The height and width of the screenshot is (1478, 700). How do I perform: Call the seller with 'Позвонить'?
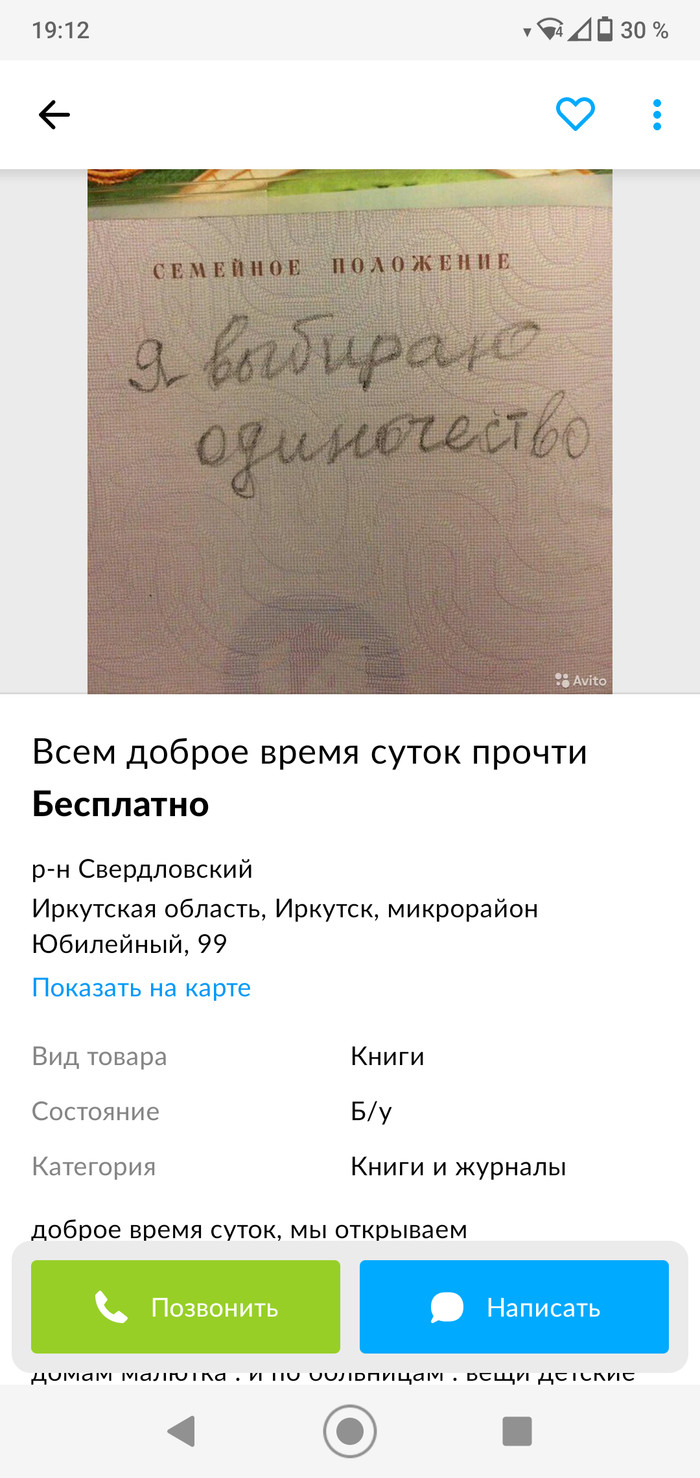pyautogui.click(x=186, y=1307)
